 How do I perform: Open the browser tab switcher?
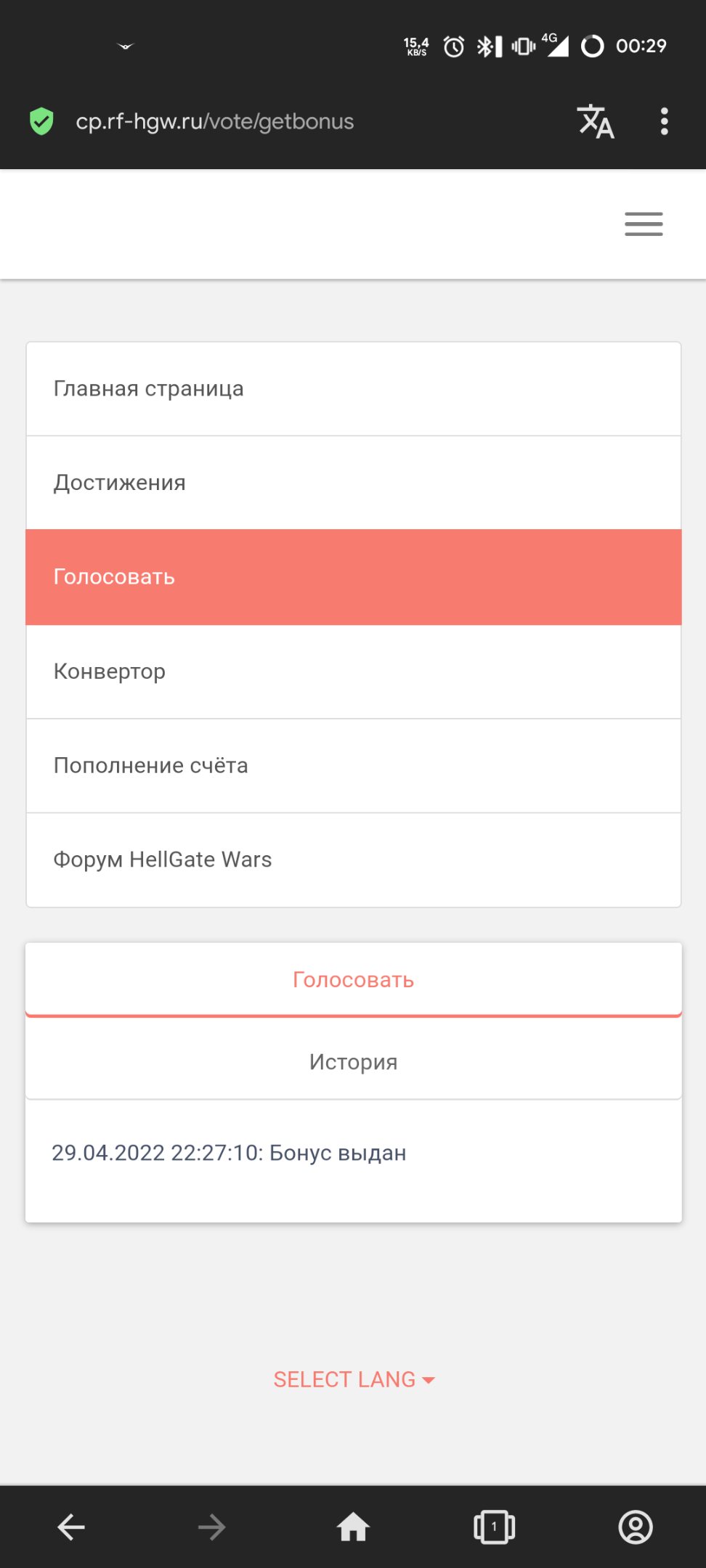[x=495, y=1527]
